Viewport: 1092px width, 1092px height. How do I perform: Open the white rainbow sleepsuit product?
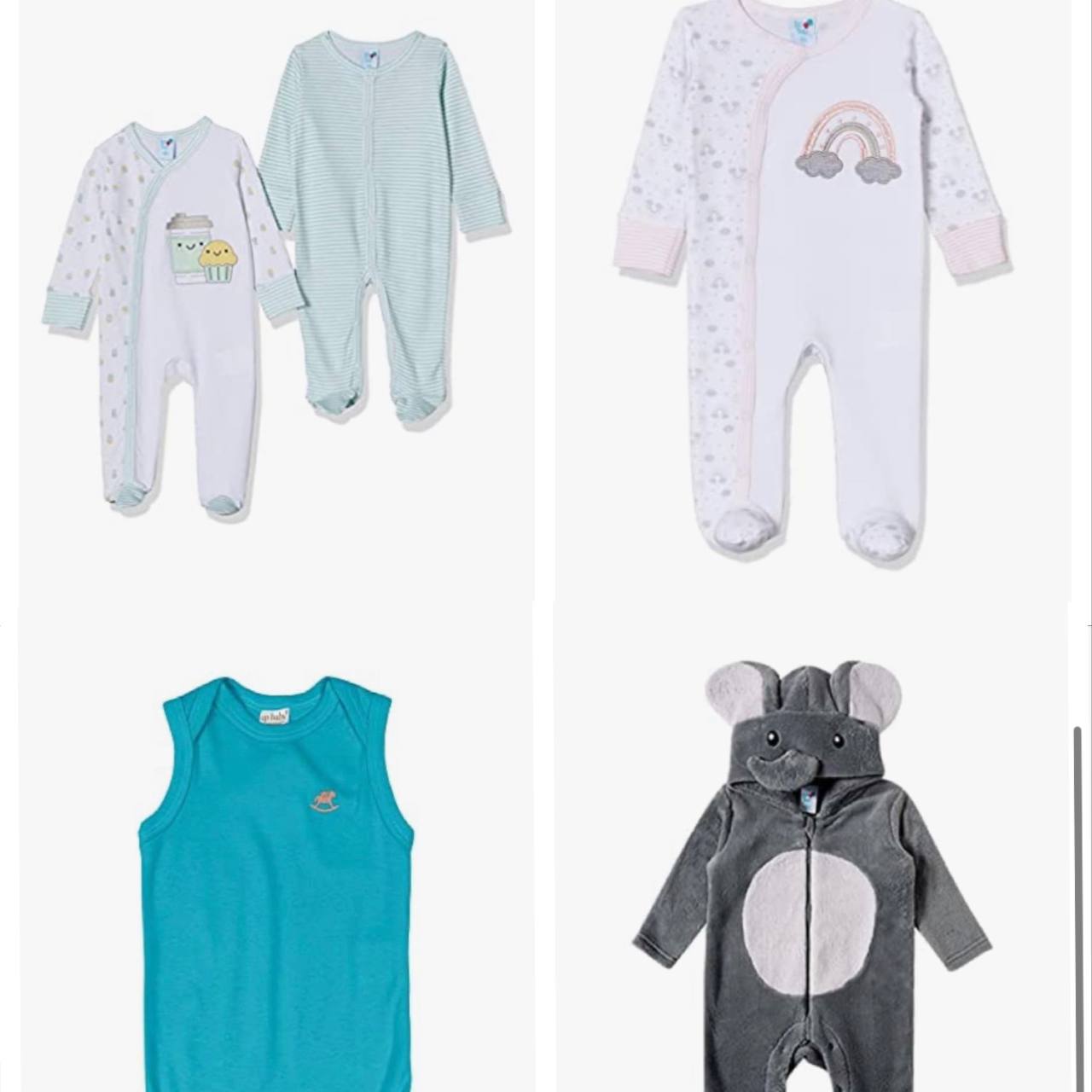coord(812,282)
